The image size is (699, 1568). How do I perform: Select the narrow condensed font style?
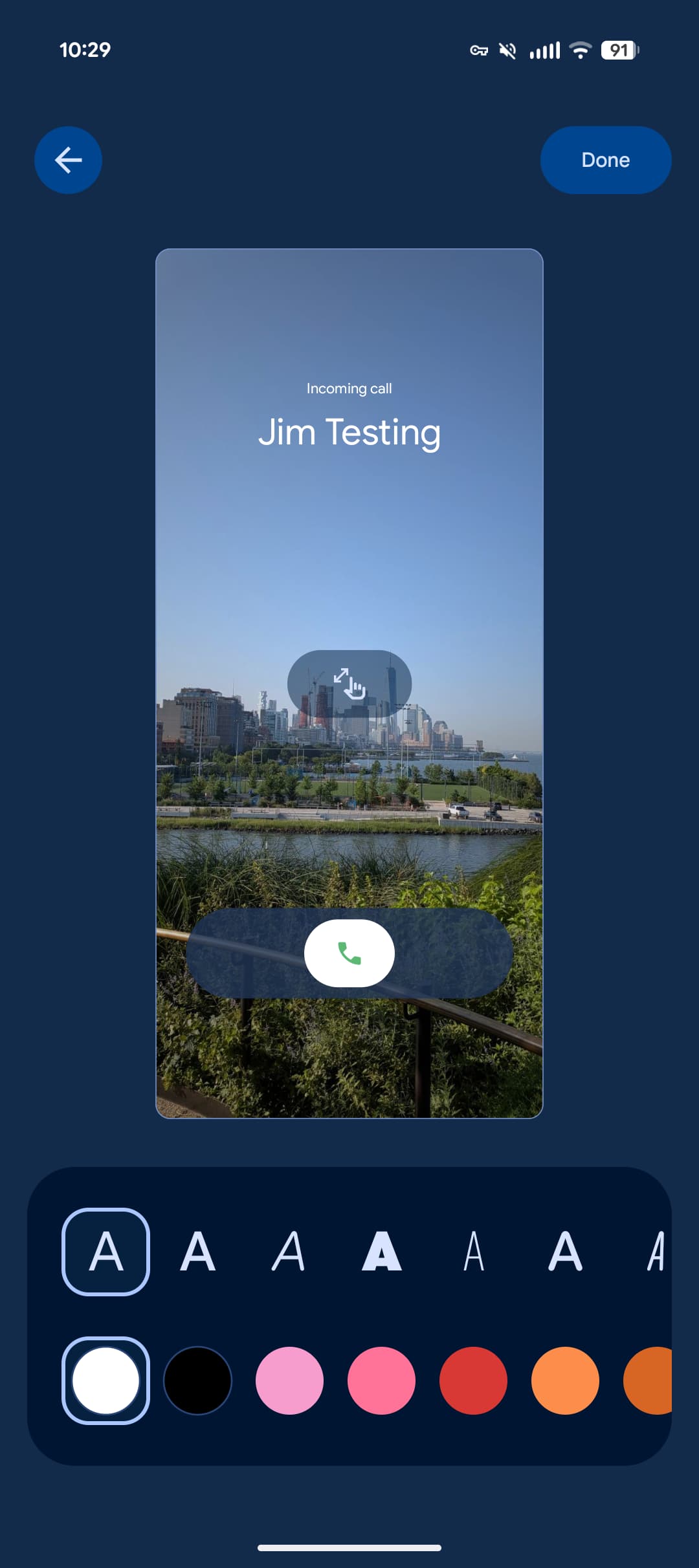tap(474, 1252)
